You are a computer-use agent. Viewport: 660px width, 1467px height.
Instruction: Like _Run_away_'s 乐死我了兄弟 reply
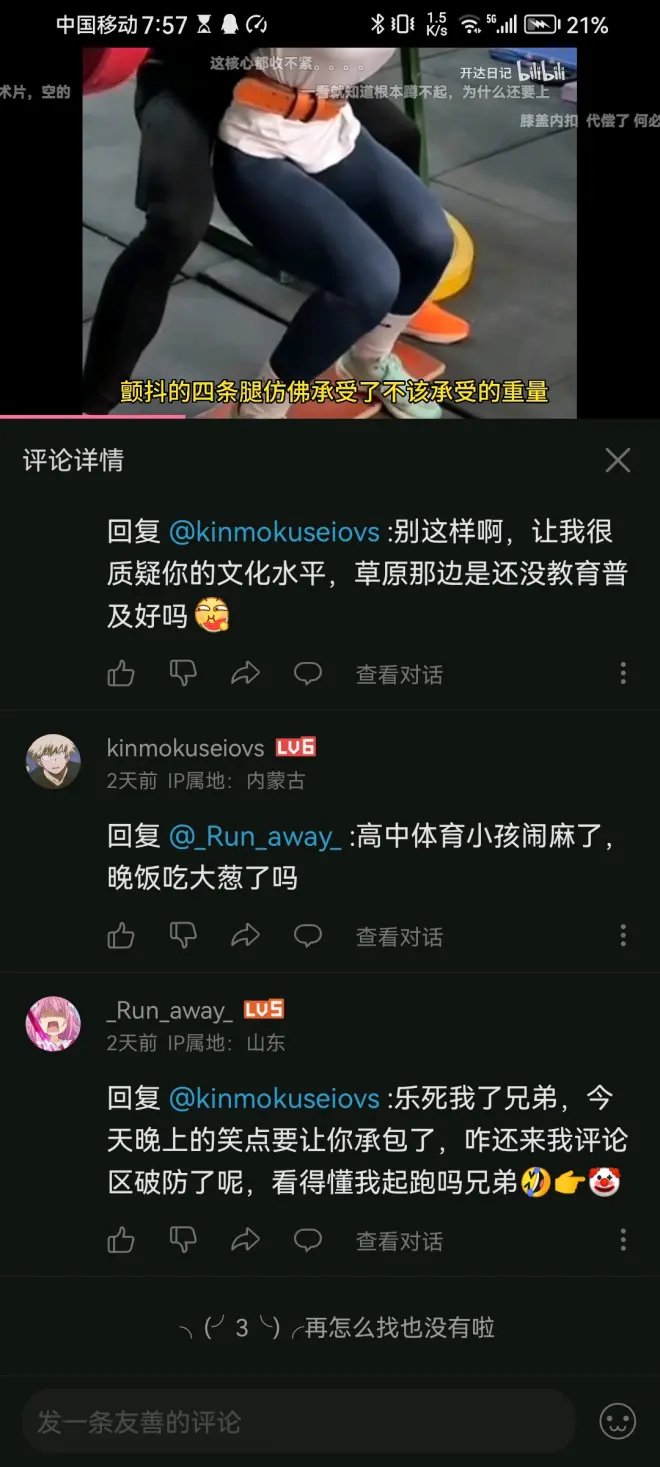click(x=121, y=1241)
